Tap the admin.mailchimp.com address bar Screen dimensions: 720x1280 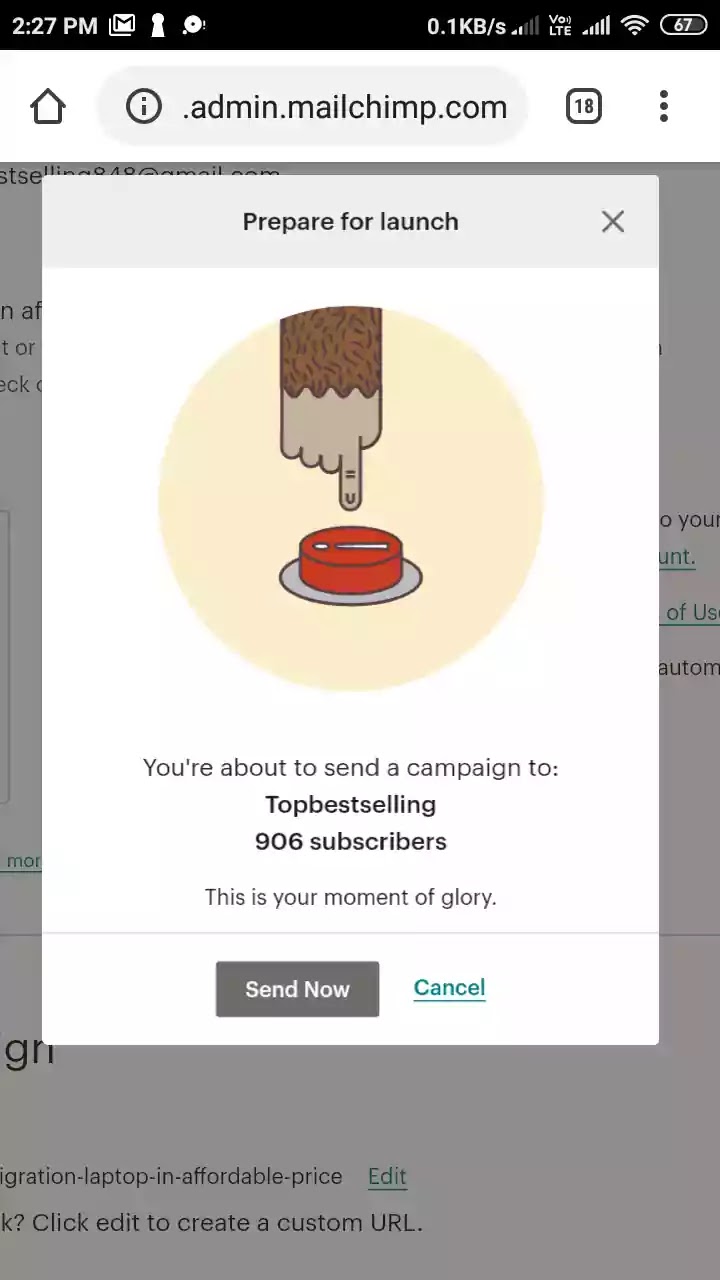click(312, 106)
